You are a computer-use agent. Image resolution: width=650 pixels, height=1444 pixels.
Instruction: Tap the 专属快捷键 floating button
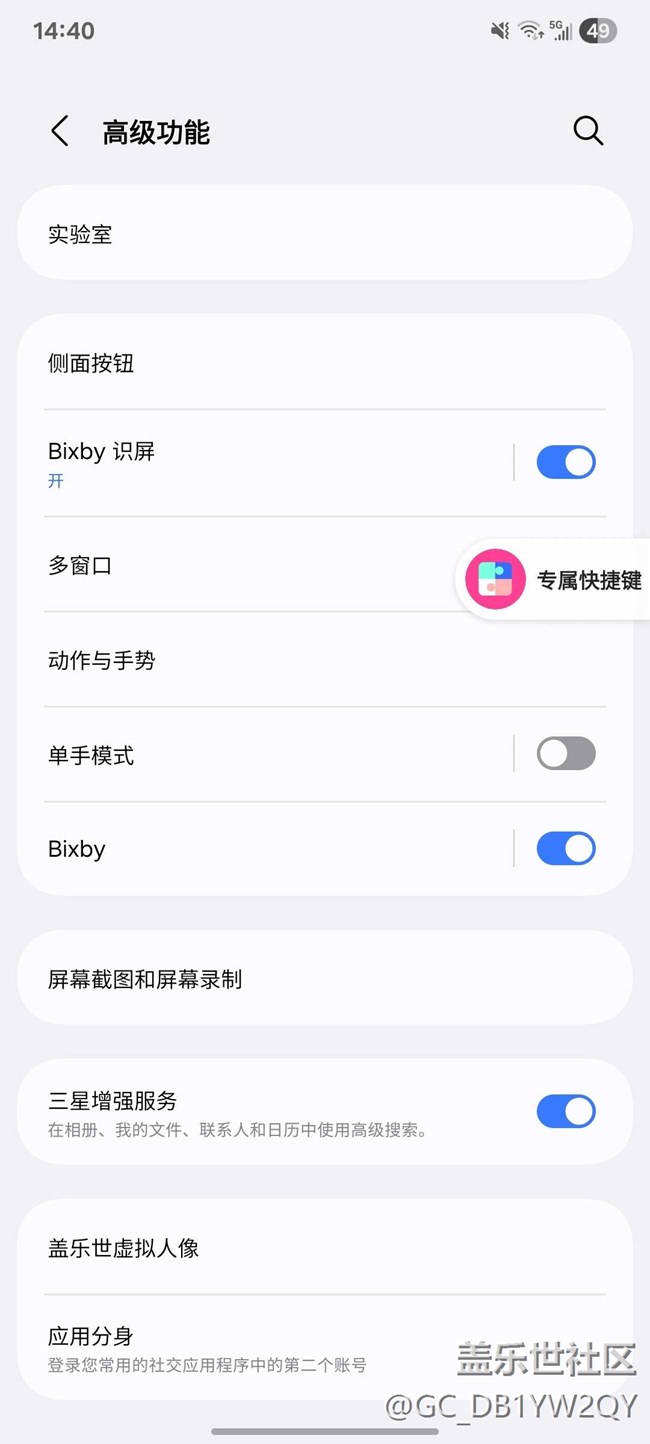(x=553, y=579)
